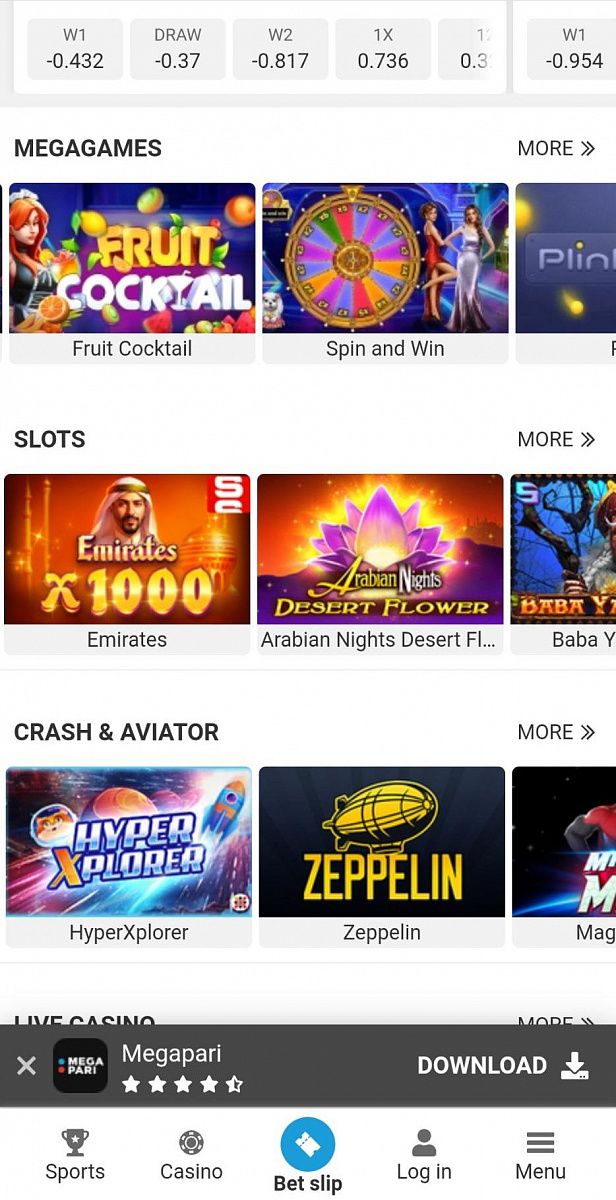Select the W1 odds of -0.432
Screen dimensions: 616x1200
click(x=75, y=49)
